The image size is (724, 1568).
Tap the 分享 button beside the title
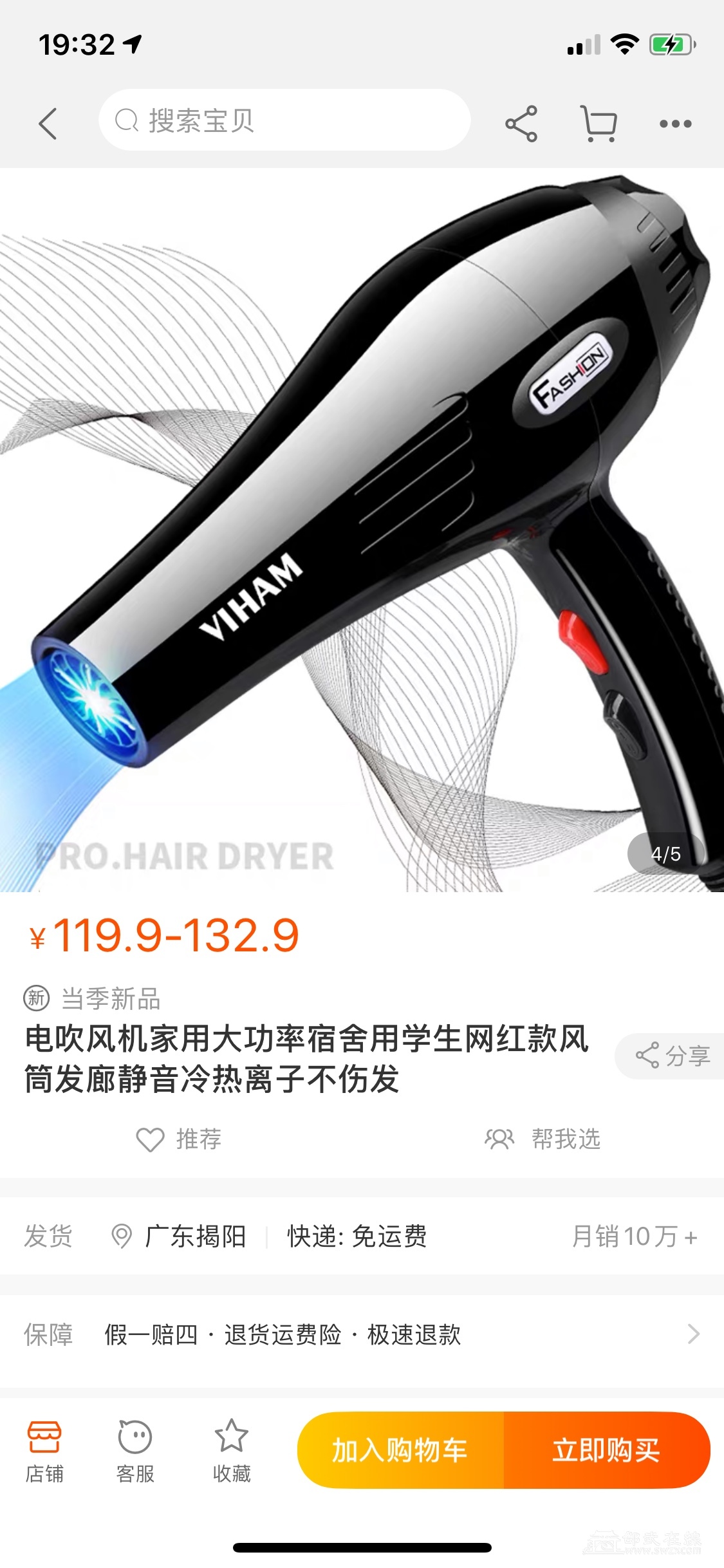click(672, 1056)
